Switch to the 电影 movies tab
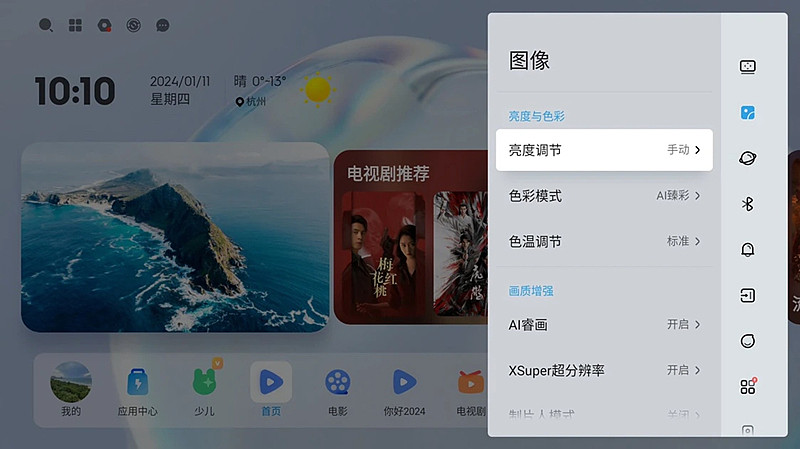The width and height of the screenshot is (800, 449). coord(338,390)
